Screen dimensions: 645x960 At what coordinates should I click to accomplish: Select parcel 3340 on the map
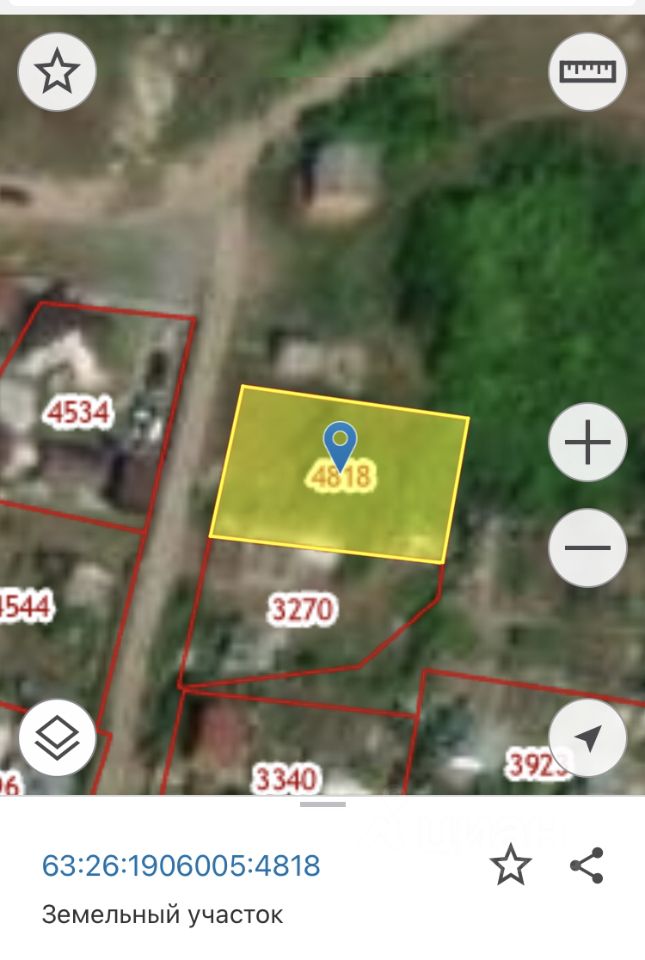[x=287, y=778]
